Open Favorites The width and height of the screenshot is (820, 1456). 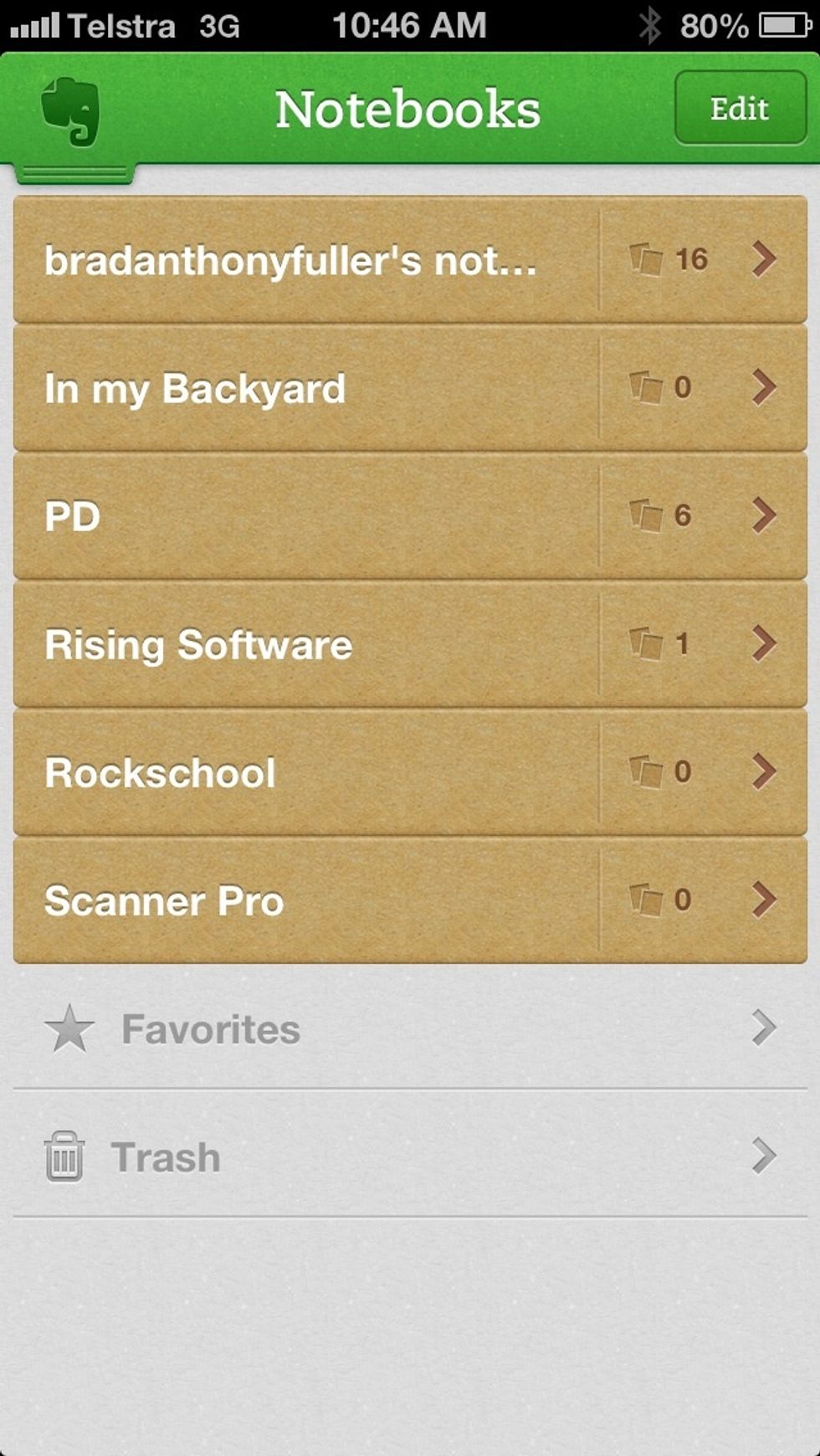pos(410,1028)
